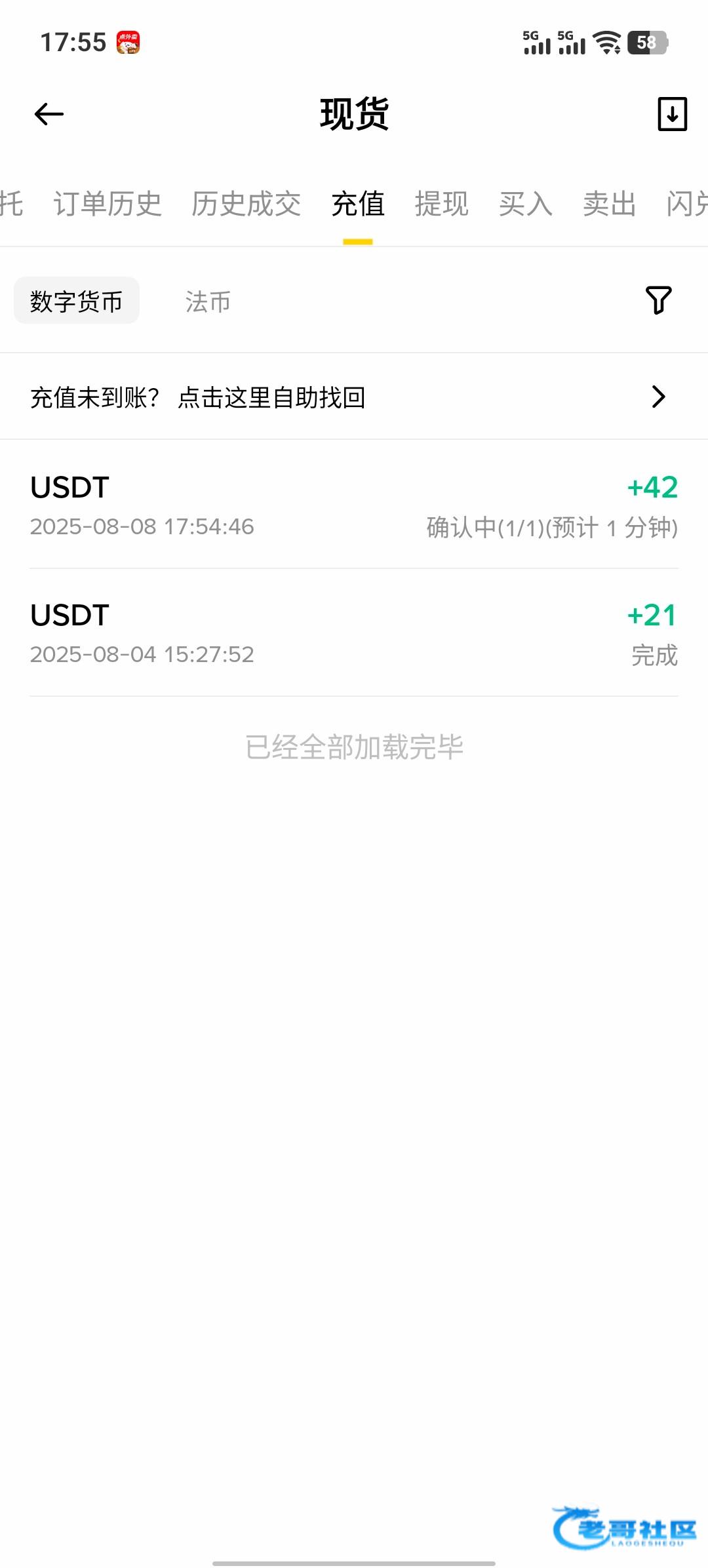This screenshot has width=708, height=1568.
Task: Open the +42 USDT deposit record
Action: pyautogui.click(x=354, y=505)
